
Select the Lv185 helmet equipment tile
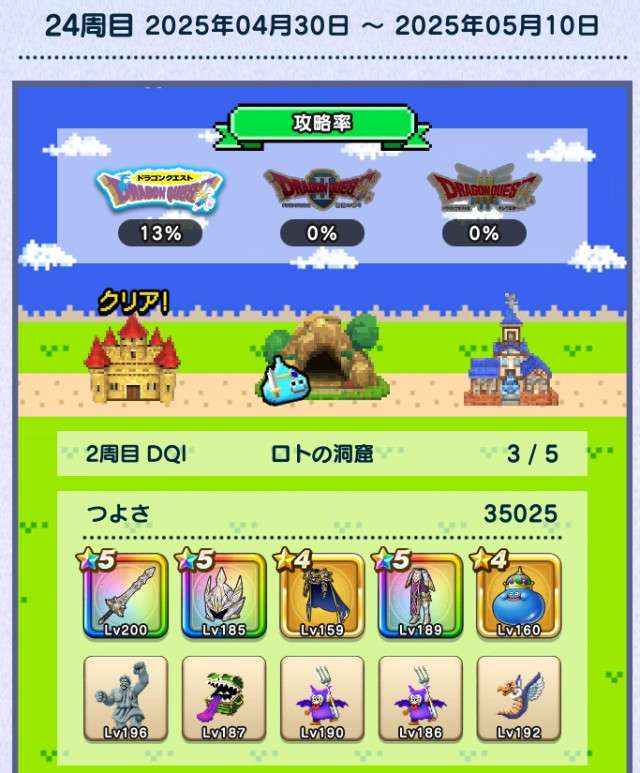223,598
